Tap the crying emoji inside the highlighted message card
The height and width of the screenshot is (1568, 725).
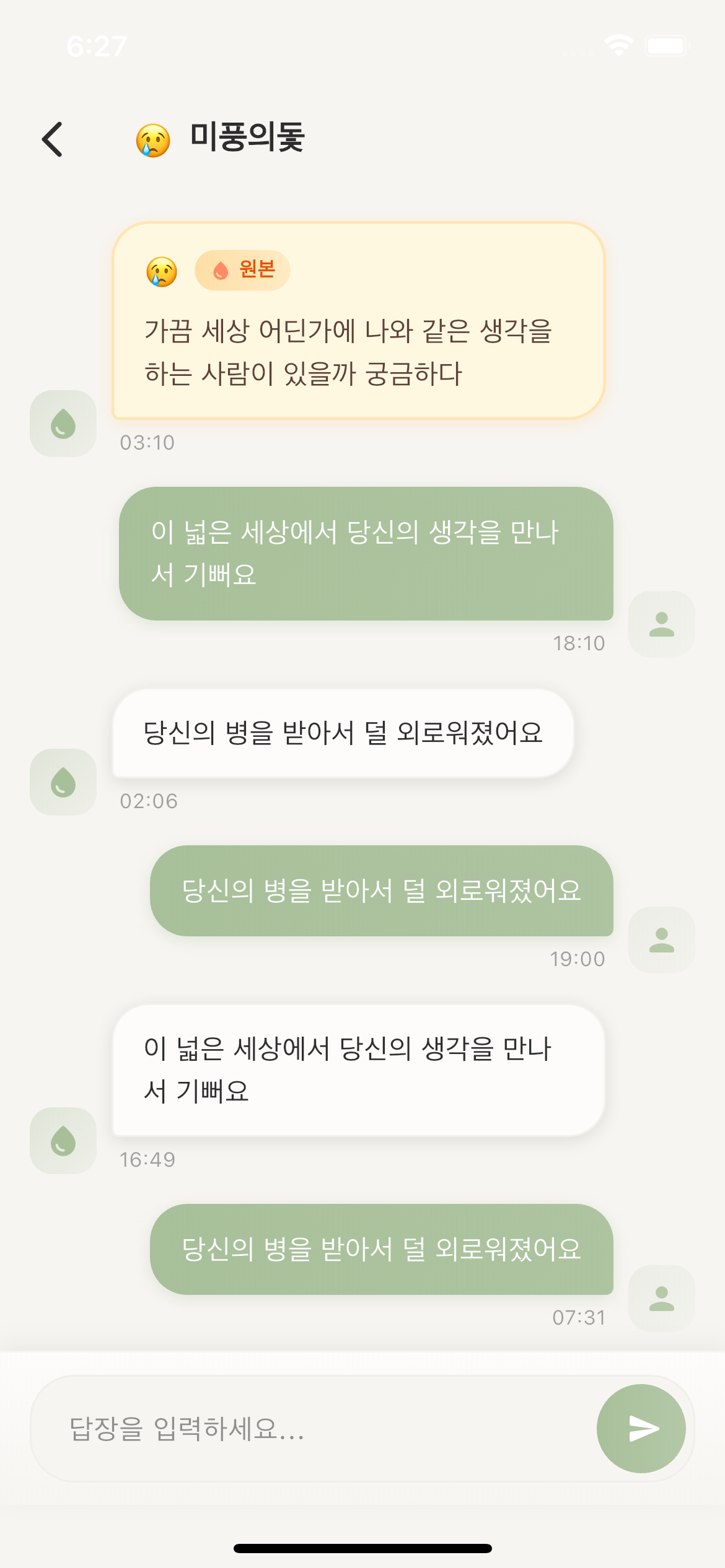(x=161, y=271)
